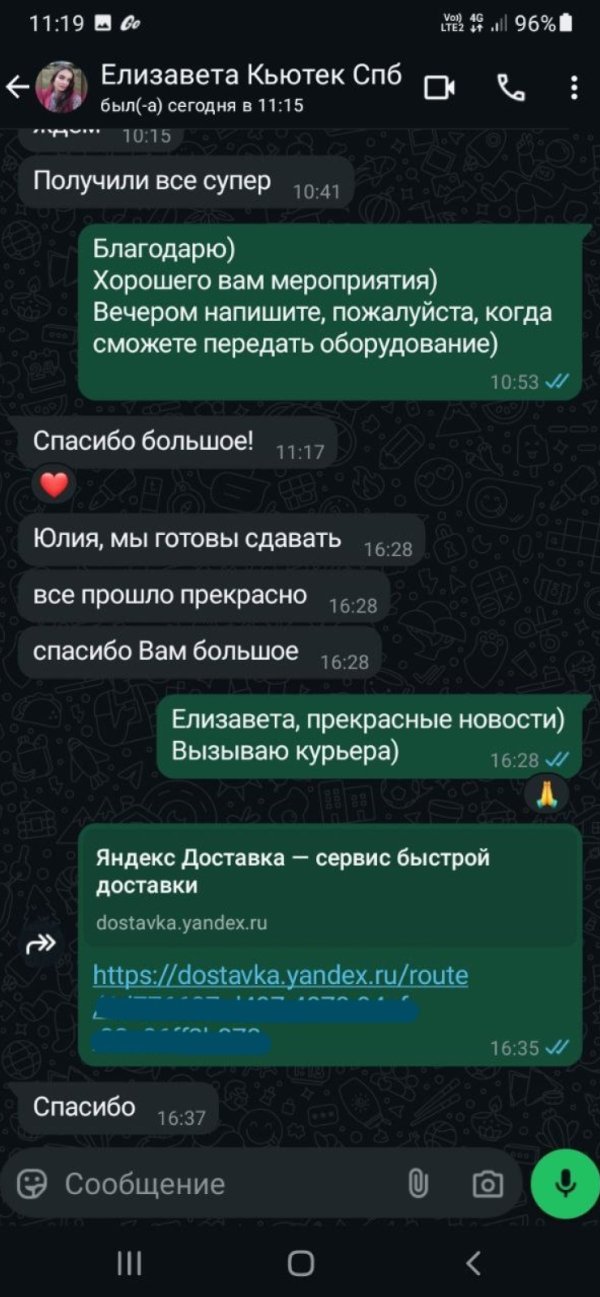View the heart reaction under Спасибо большое

click(x=54, y=487)
